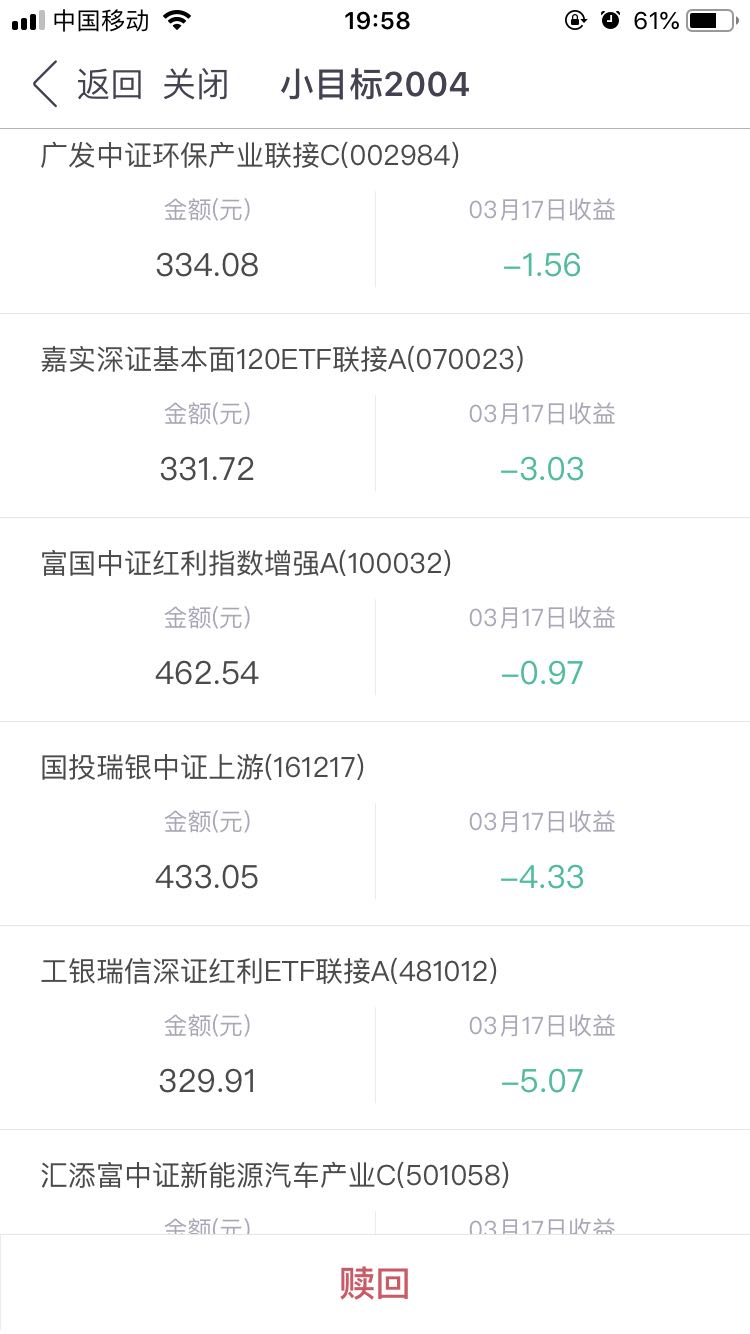Open fund 富国中证红利指数增强A(100032)

pyautogui.click(x=375, y=620)
